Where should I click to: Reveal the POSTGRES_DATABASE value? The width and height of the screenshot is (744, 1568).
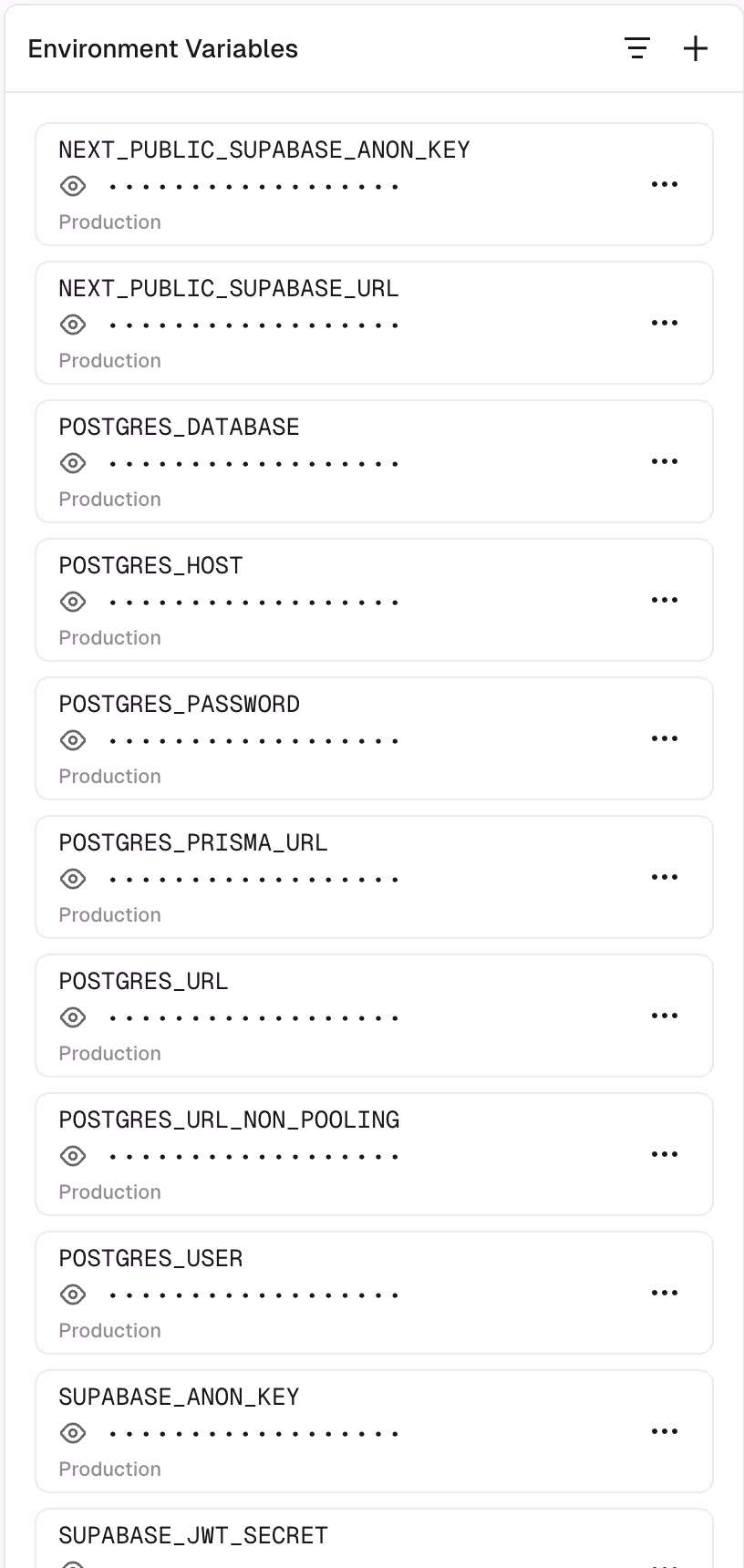point(73,463)
